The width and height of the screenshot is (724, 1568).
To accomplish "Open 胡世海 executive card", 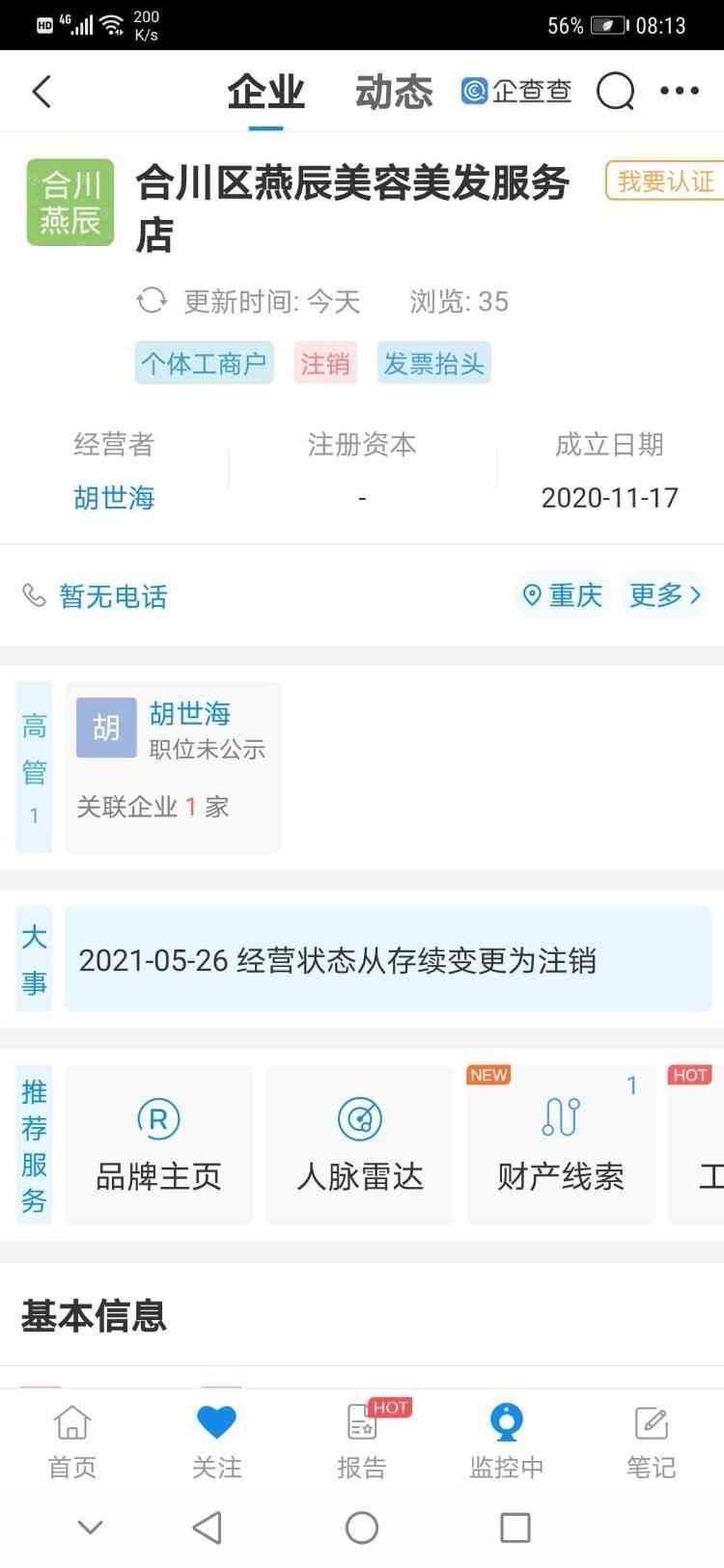I will click(174, 767).
